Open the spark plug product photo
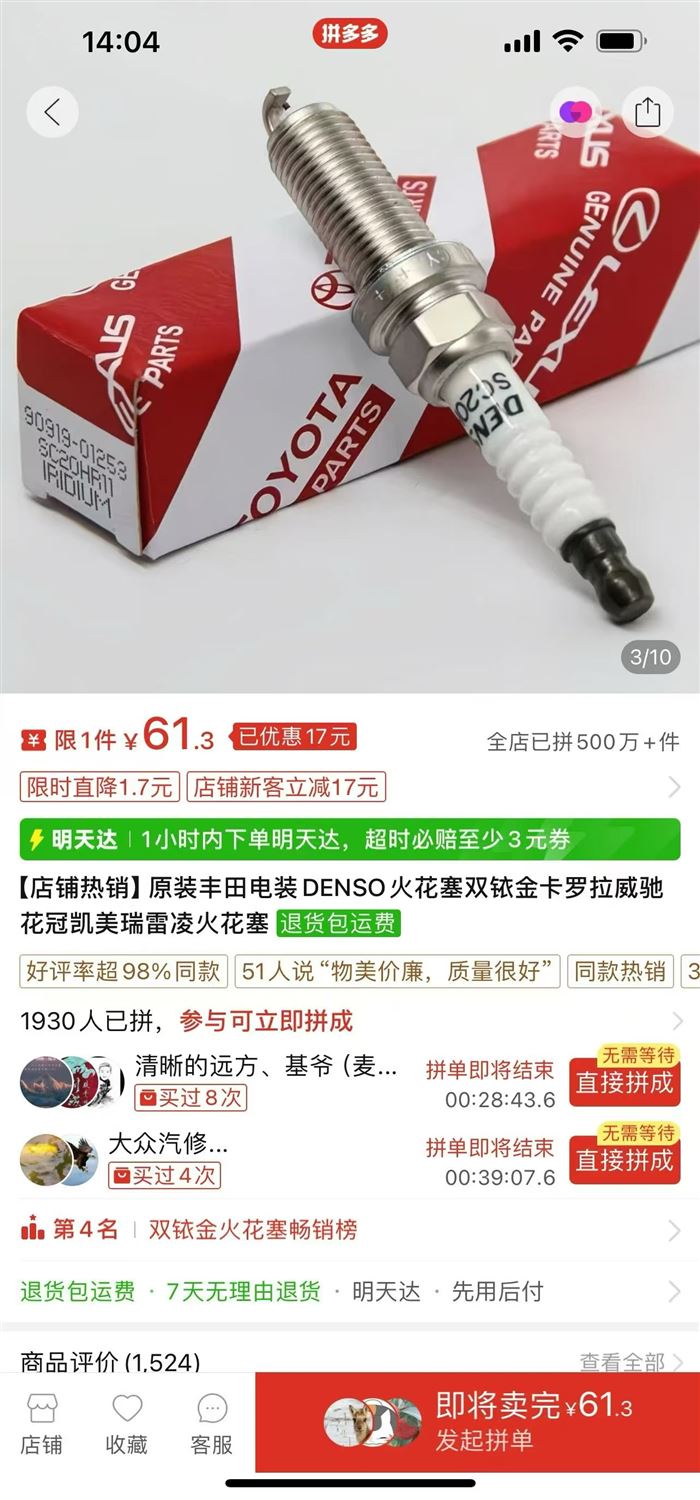The image size is (700, 1500). coord(350,380)
